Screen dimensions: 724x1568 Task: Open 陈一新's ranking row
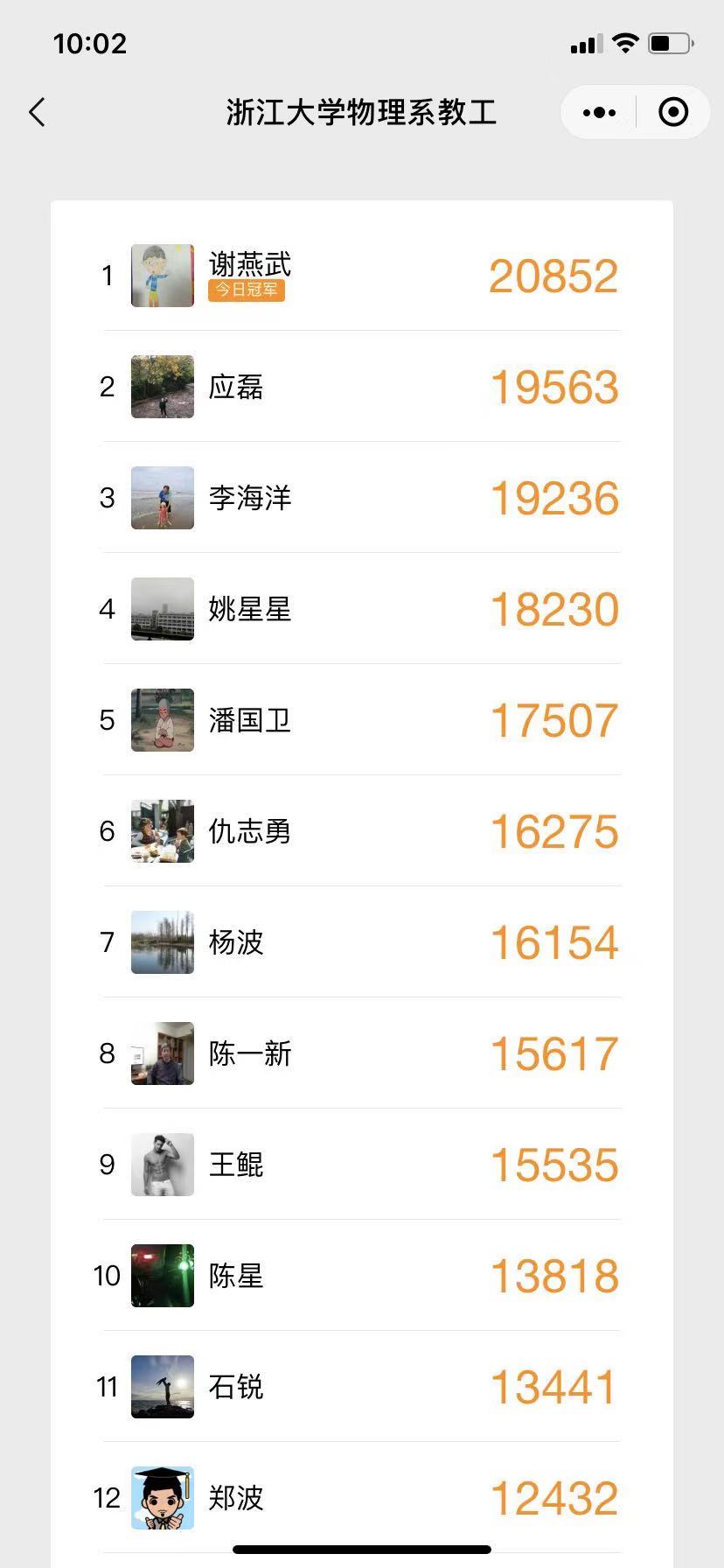coord(361,1053)
